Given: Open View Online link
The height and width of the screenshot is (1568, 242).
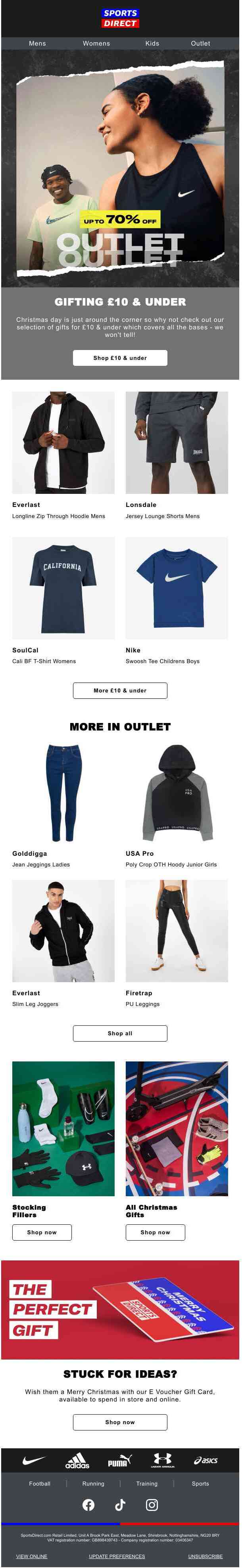Looking at the screenshot, I should tap(32, 1557).
